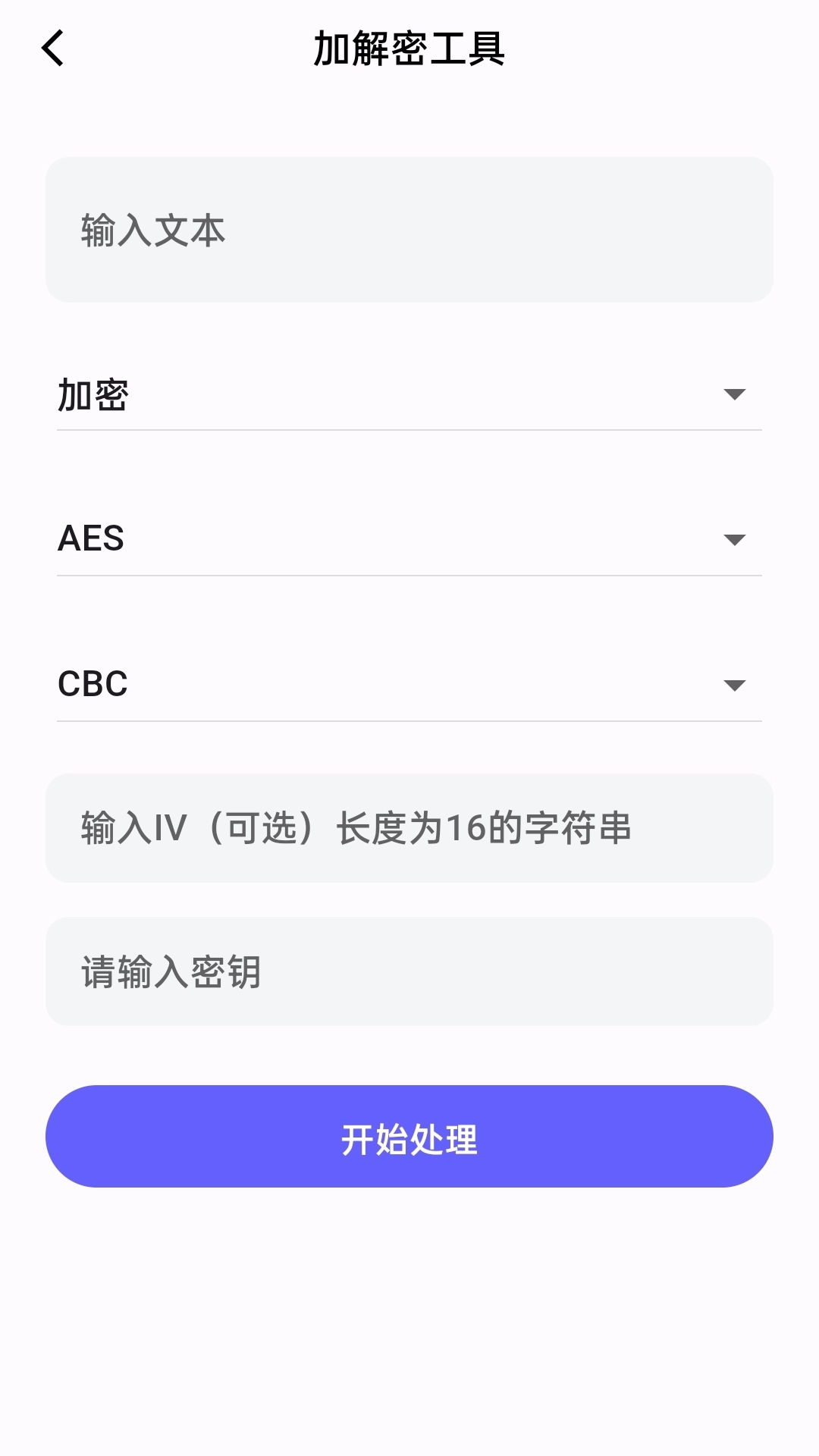Click the 加密 dropdown arrow
This screenshot has height=1456, width=819.
[x=735, y=394]
